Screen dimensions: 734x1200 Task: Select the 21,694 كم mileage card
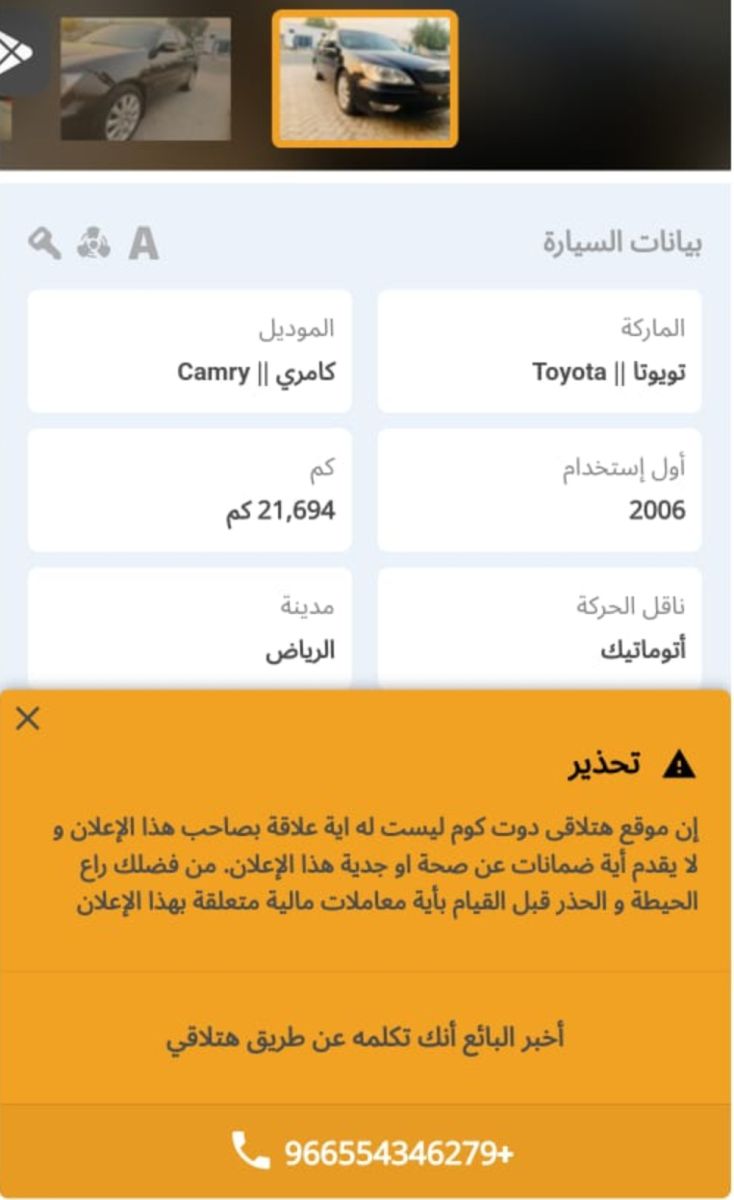pos(193,491)
